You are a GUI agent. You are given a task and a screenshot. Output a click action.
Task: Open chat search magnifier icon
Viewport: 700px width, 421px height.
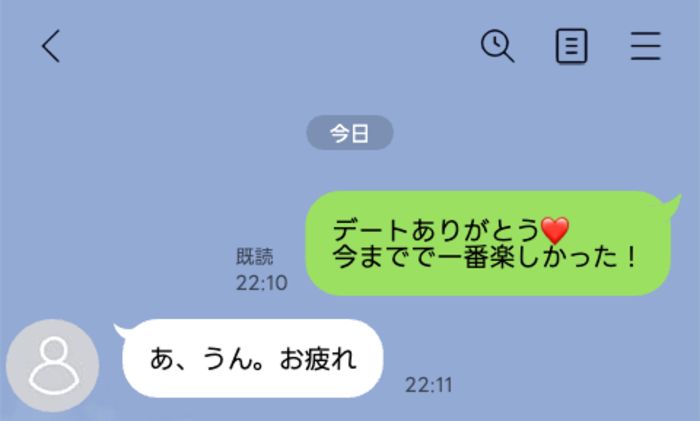[497, 46]
